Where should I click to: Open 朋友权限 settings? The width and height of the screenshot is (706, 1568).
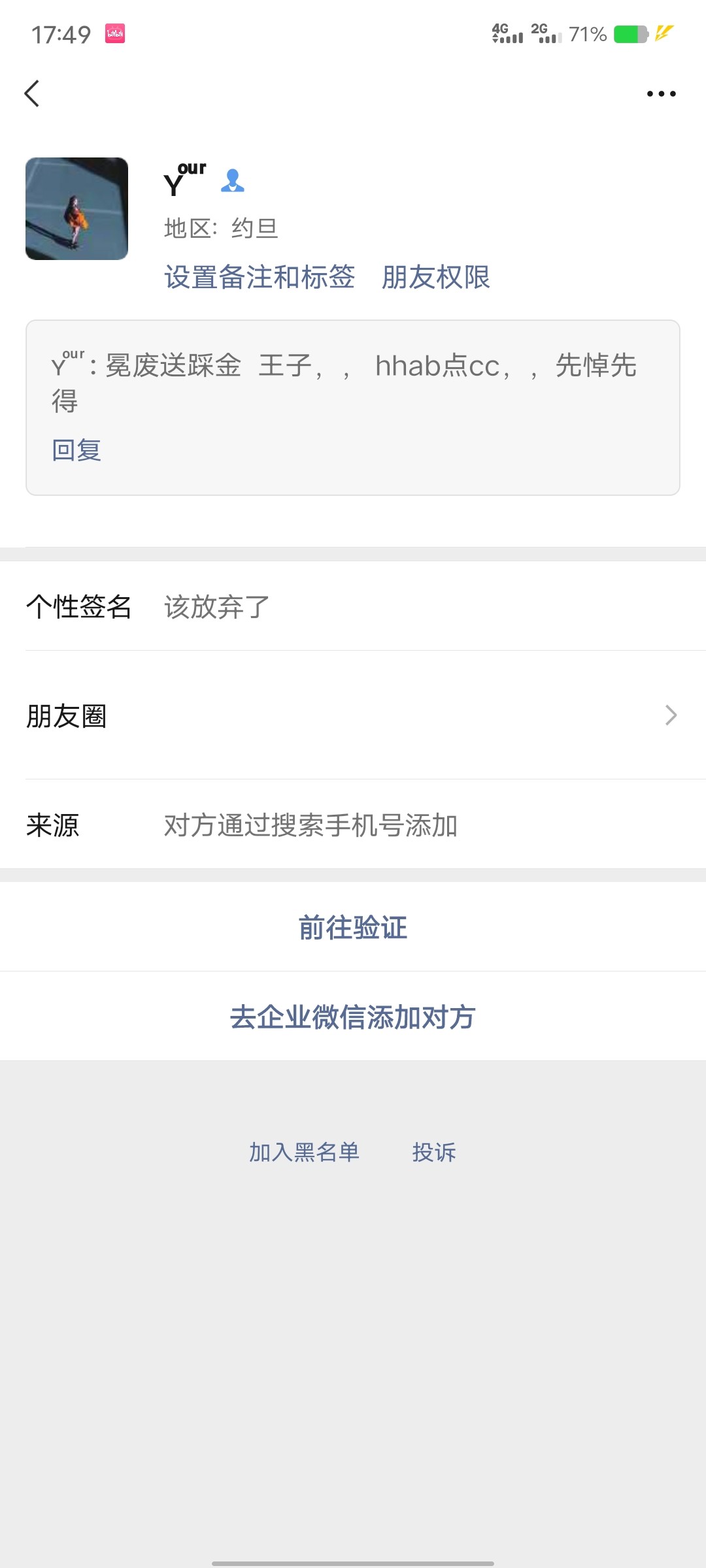pos(436,277)
